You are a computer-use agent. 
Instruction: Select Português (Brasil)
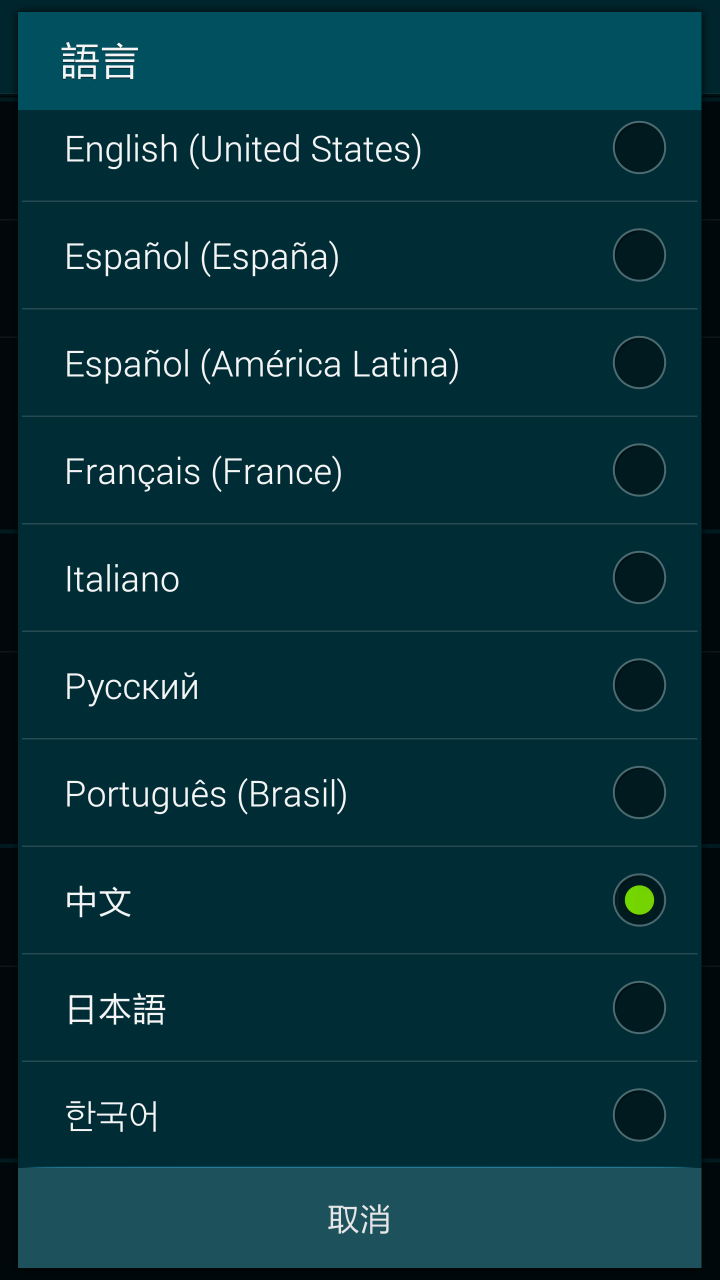point(360,793)
